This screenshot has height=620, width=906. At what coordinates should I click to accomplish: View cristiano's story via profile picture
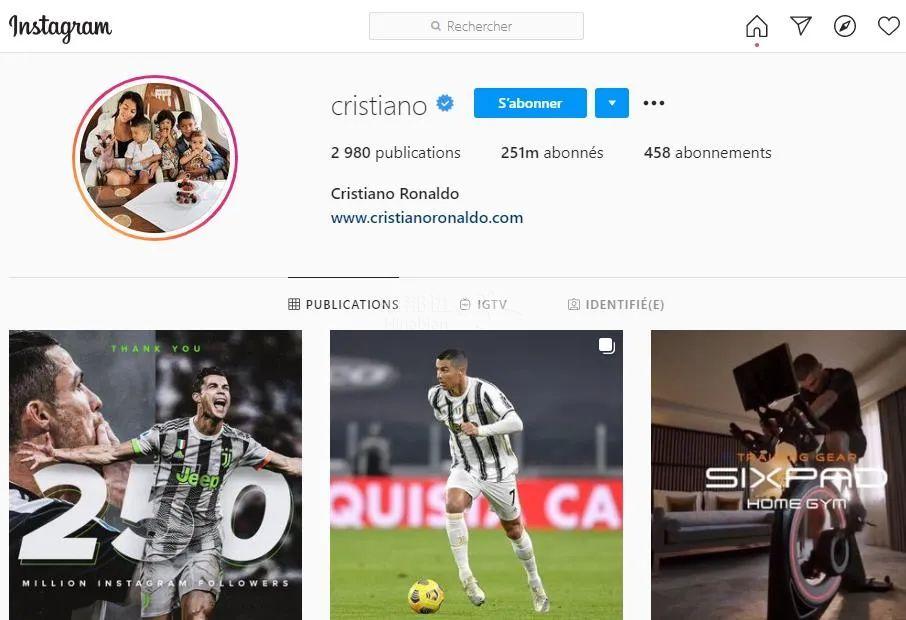coord(155,157)
